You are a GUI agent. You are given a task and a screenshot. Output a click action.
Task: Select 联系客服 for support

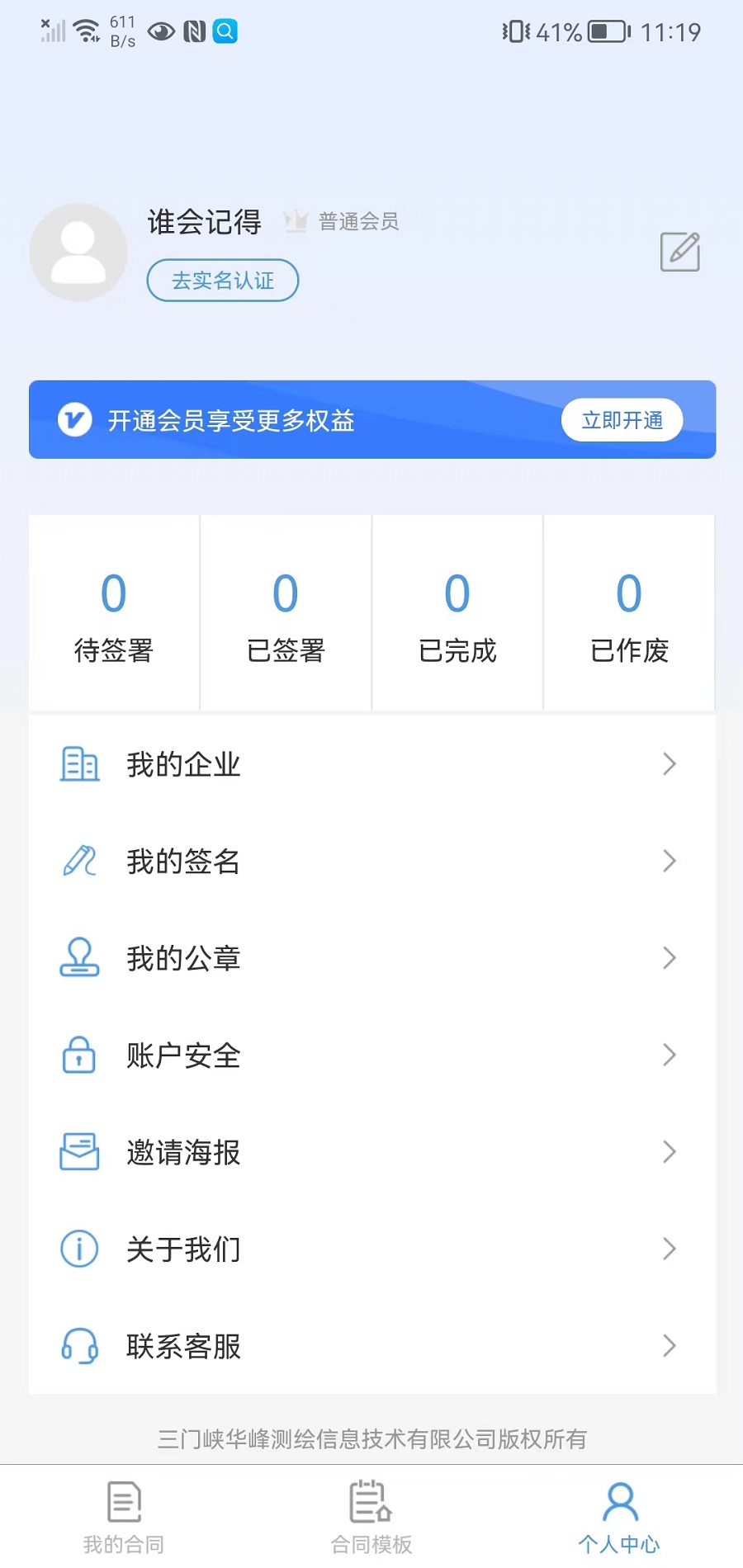click(371, 1346)
